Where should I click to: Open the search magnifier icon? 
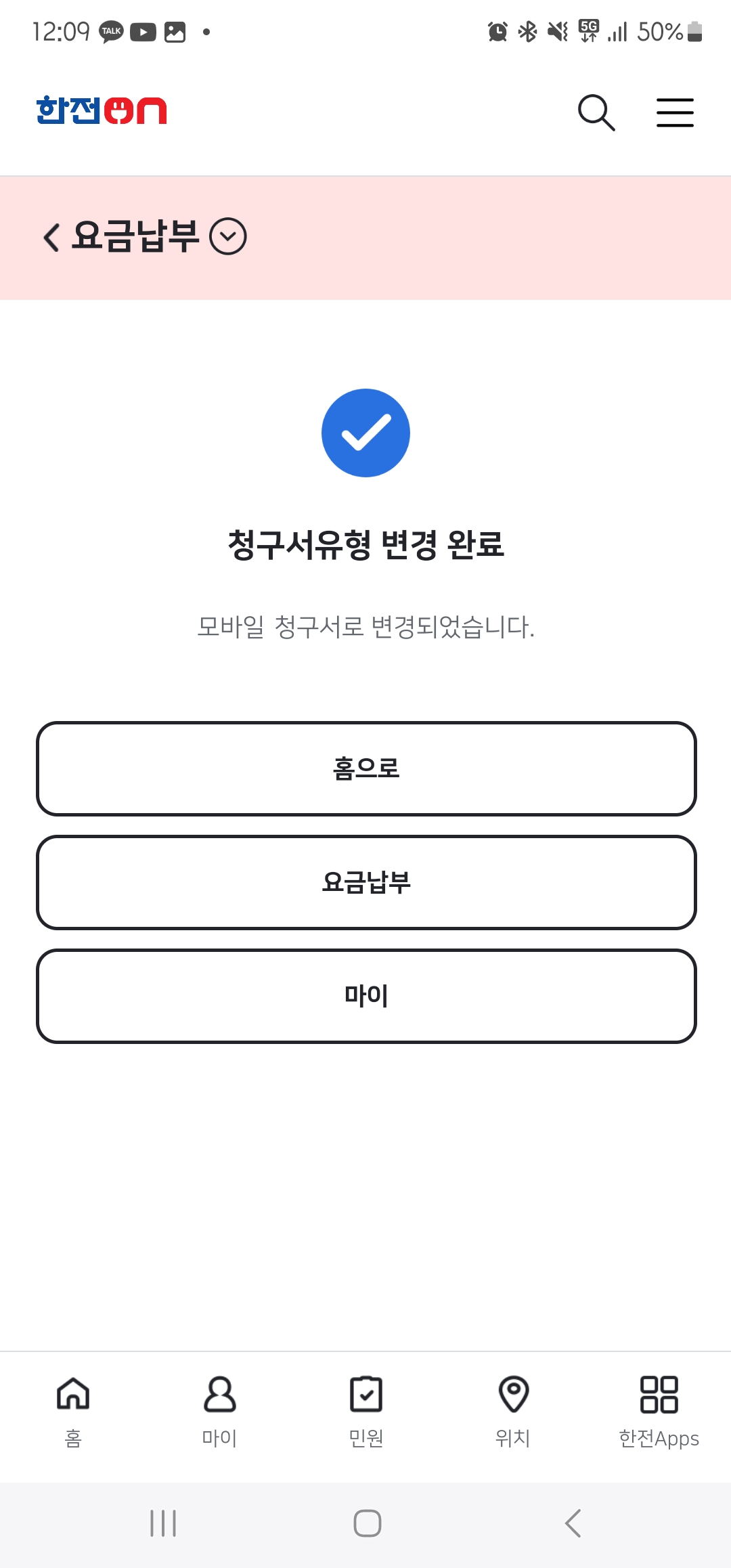point(596,112)
